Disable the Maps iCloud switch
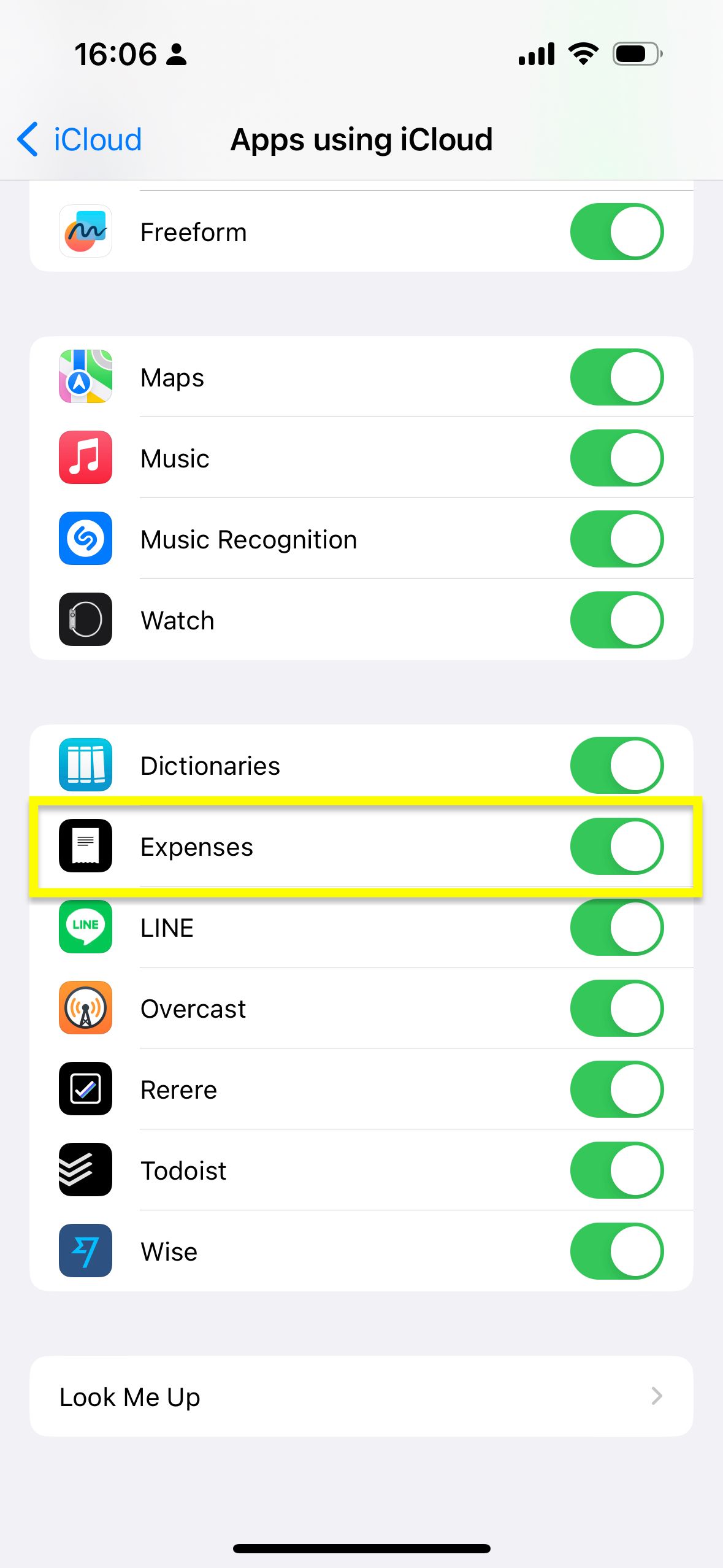723x1568 pixels. click(616, 377)
